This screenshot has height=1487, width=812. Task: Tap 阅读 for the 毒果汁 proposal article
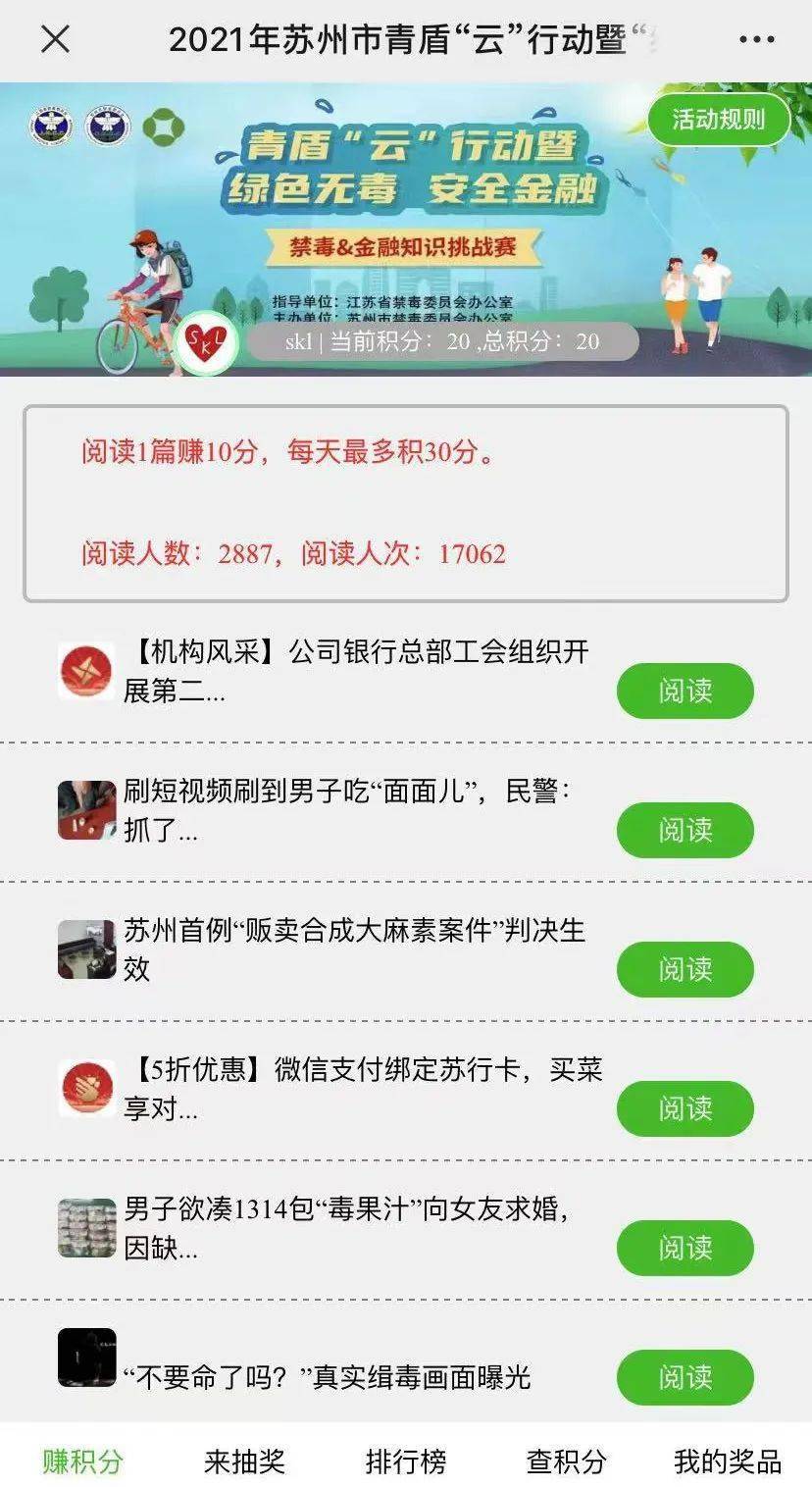point(685,1248)
